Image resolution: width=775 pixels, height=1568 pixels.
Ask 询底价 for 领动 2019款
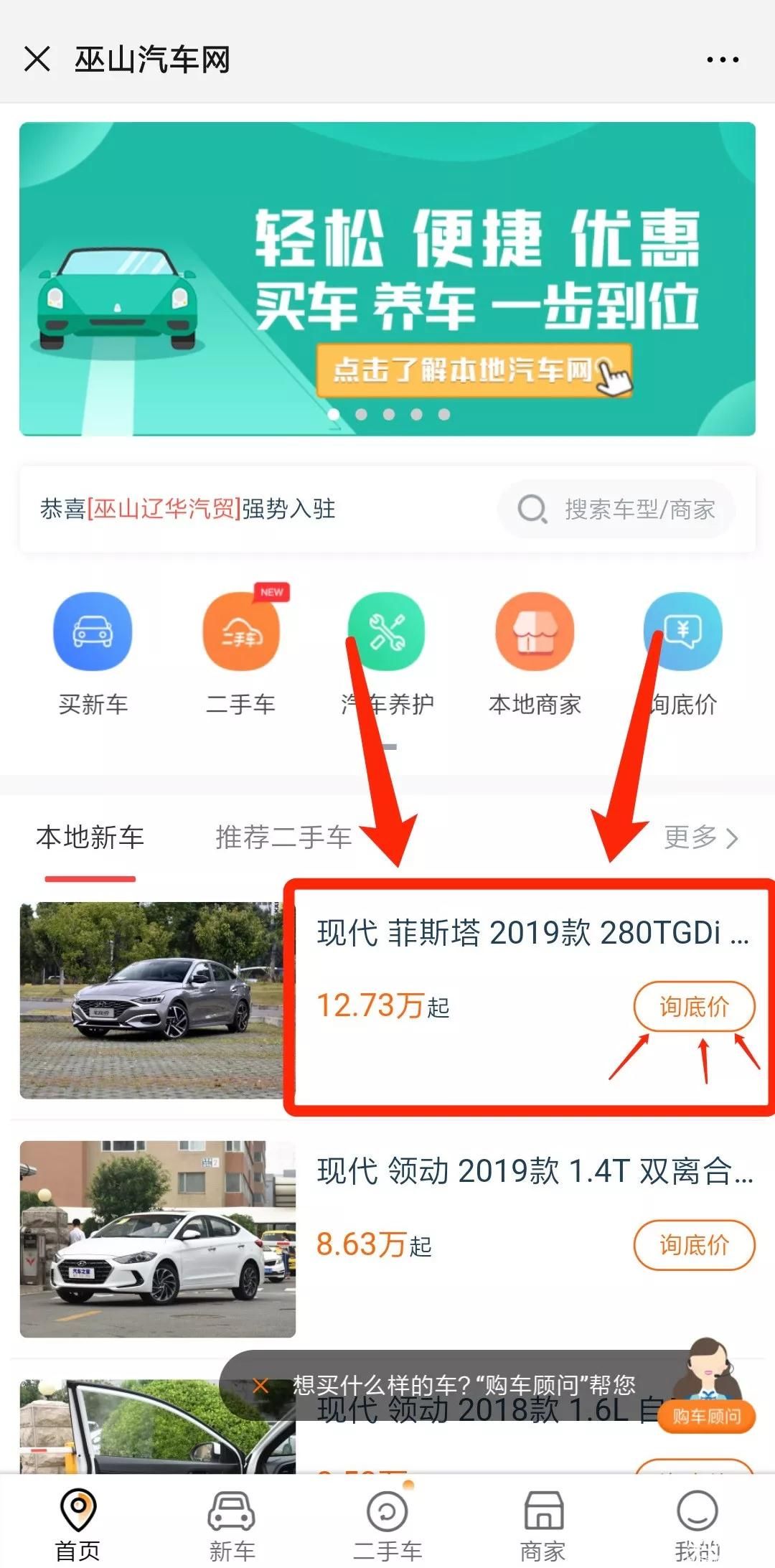pyautogui.click(x=694, y=1244)
